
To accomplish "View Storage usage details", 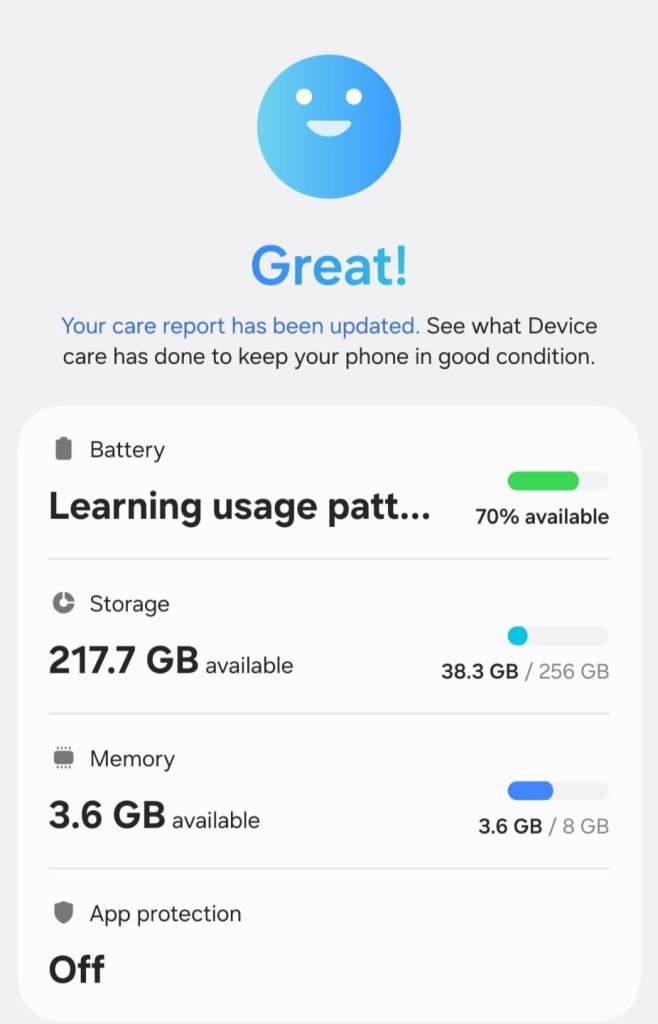I will click(x=328, y=637).
